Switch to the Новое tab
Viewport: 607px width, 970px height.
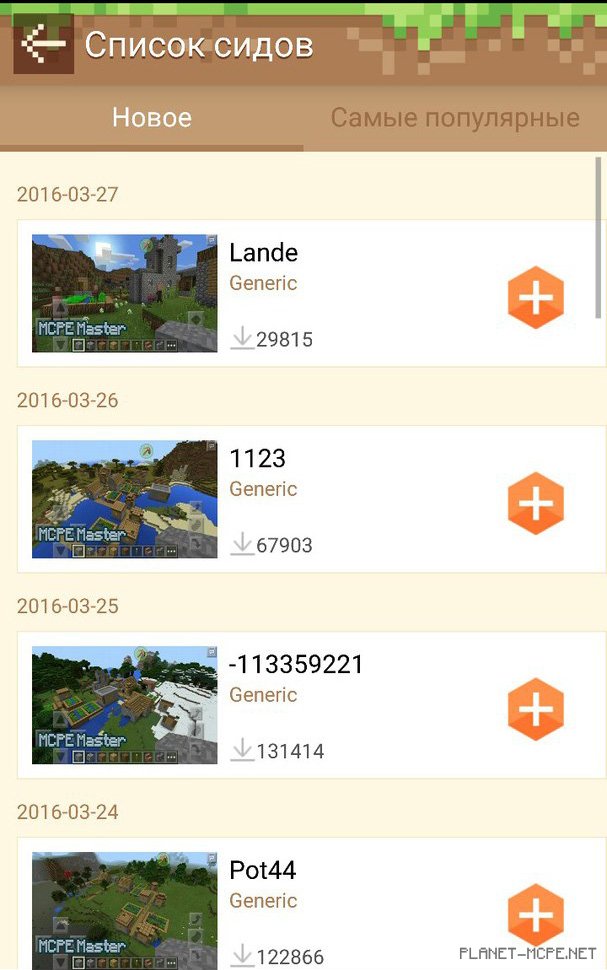[152, 118]
